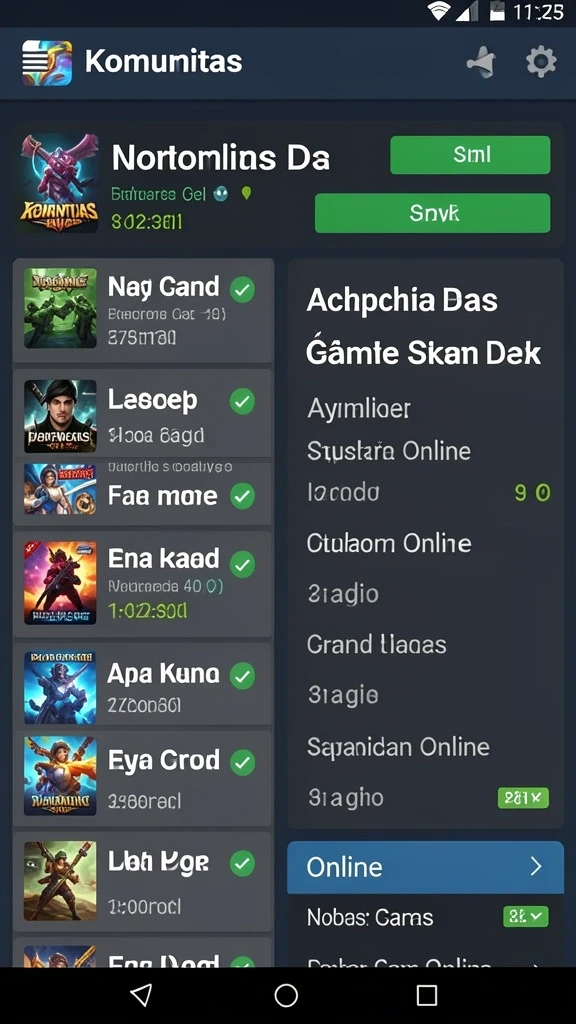
Task: Go back with the system back button
Action: pos(141,995)
